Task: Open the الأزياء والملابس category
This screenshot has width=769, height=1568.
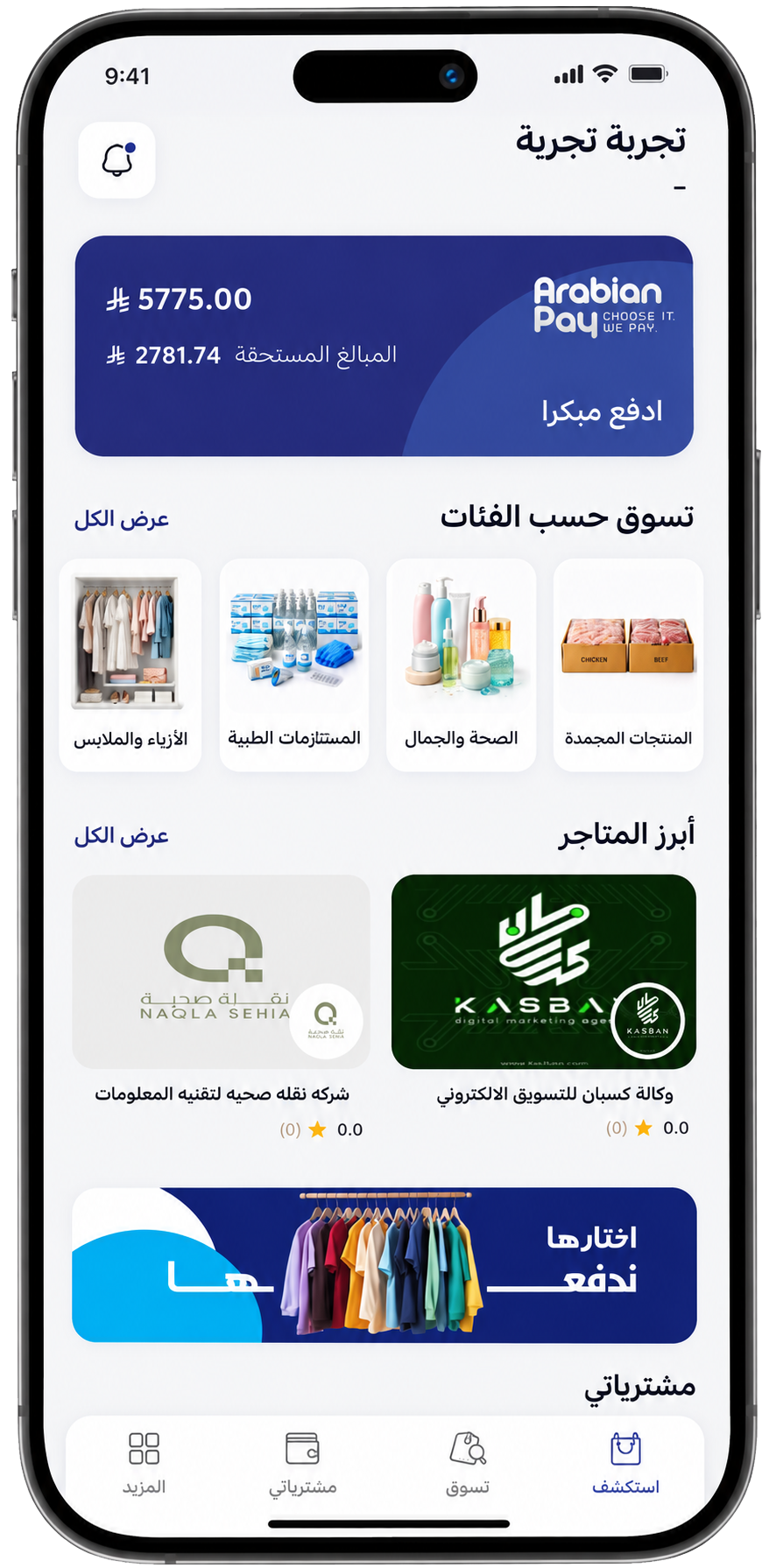Action: pos(131,665)
